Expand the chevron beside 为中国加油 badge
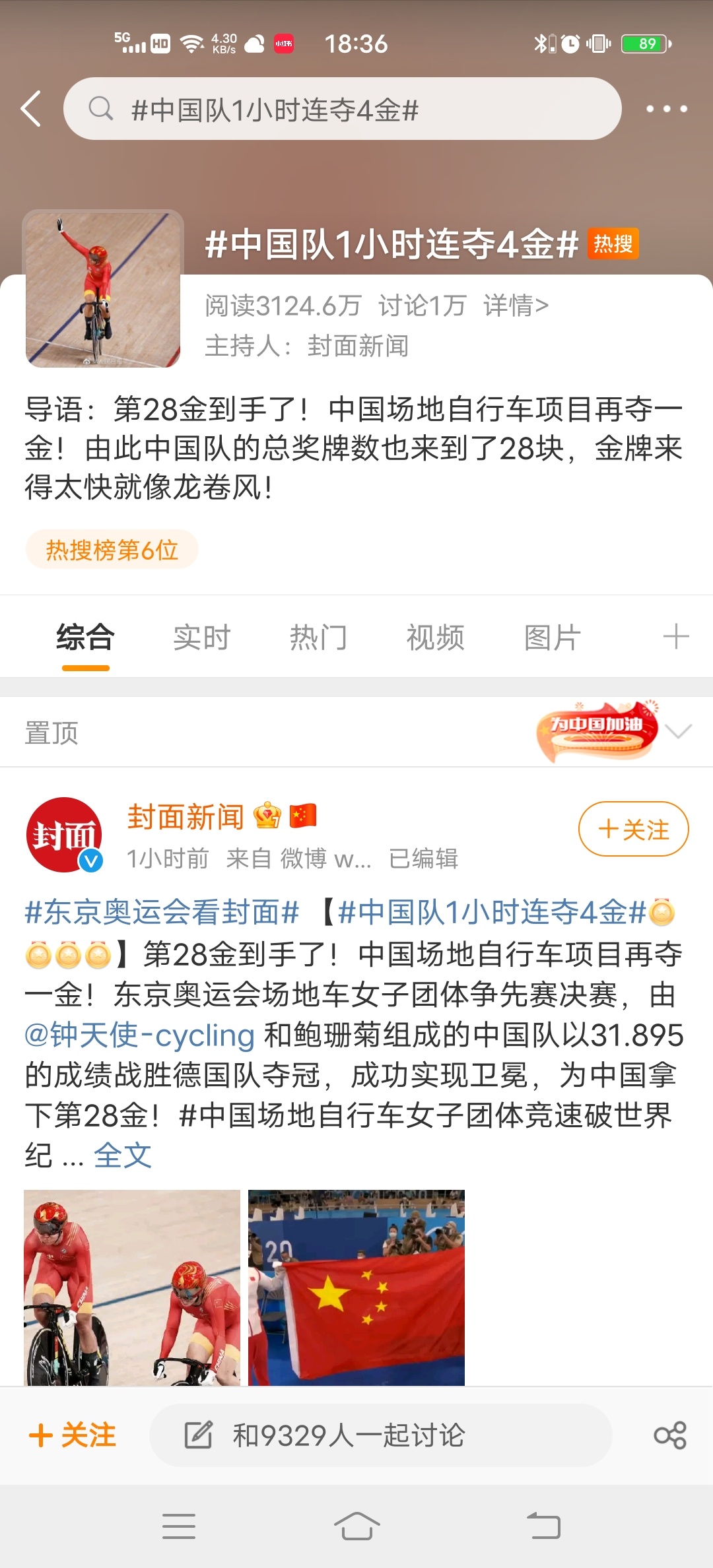 click(x=679, y=731)
